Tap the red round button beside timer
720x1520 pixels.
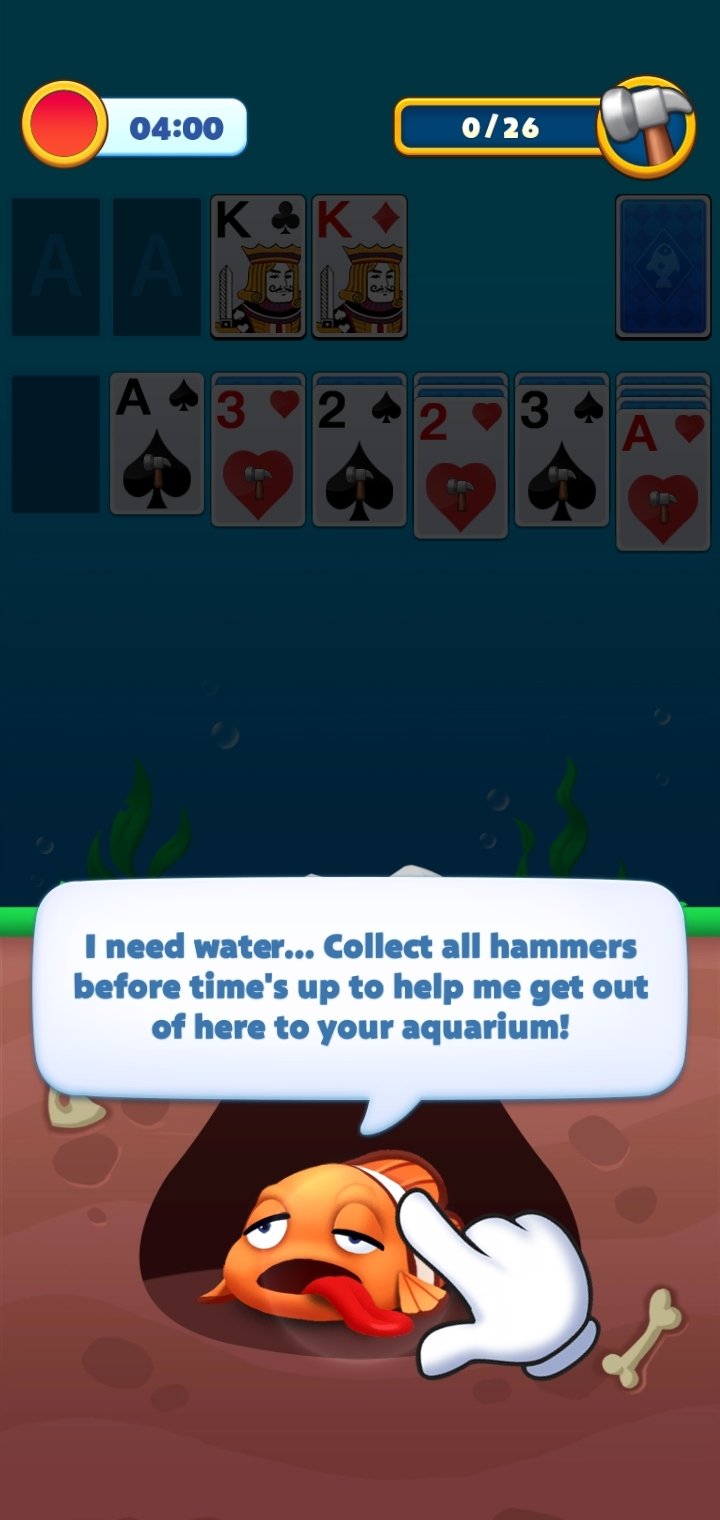[64, 124]
